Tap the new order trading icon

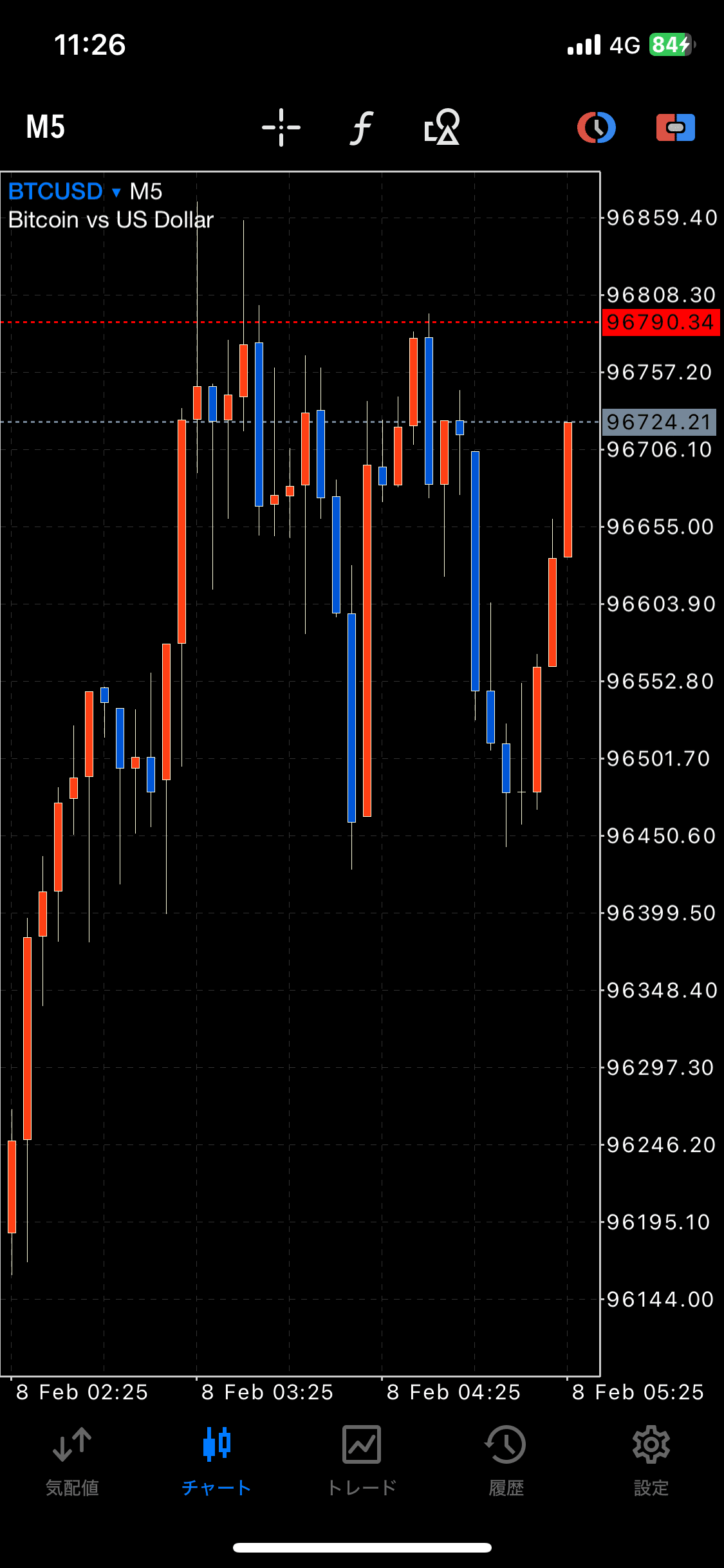pyautogui.click(x=596, y=127)
